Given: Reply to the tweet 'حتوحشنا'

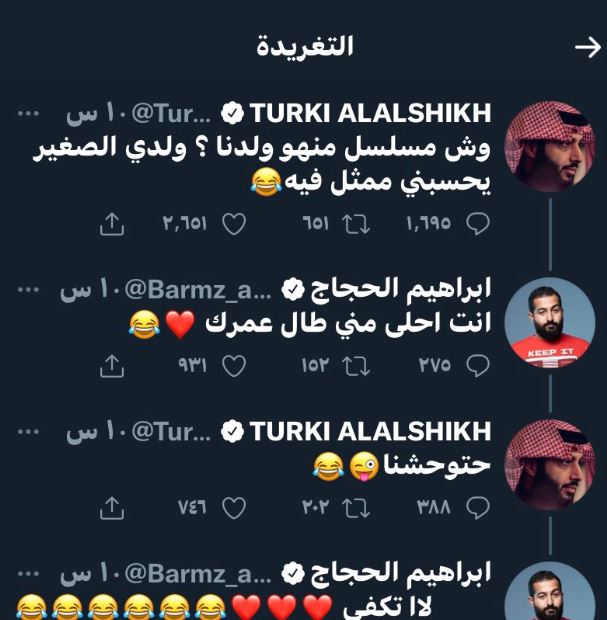Looking at the screenshot, I should coord(478,509).
